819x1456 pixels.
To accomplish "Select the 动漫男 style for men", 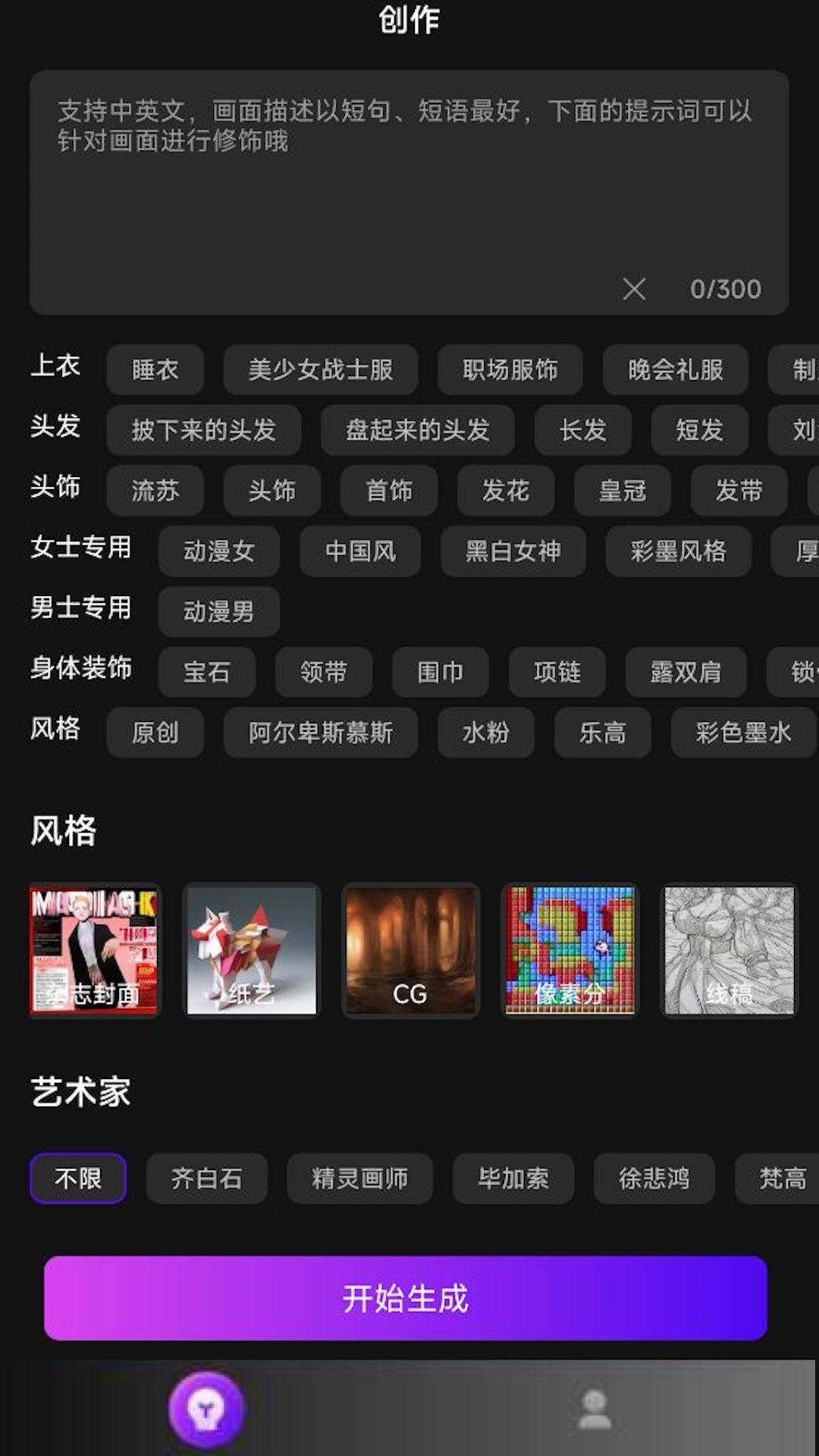I will tap(218, 612).
